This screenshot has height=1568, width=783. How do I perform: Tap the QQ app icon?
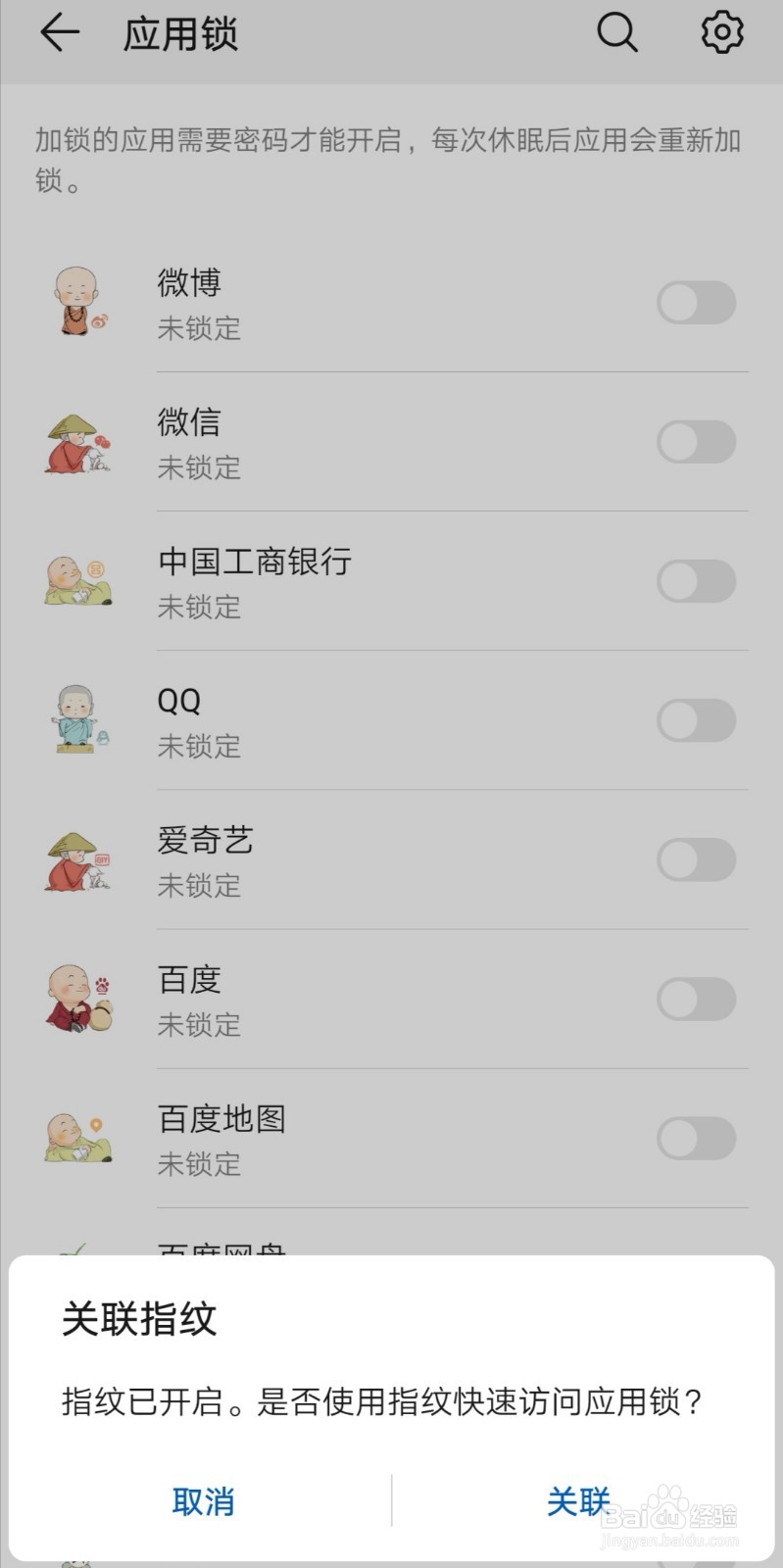[78, 720]
